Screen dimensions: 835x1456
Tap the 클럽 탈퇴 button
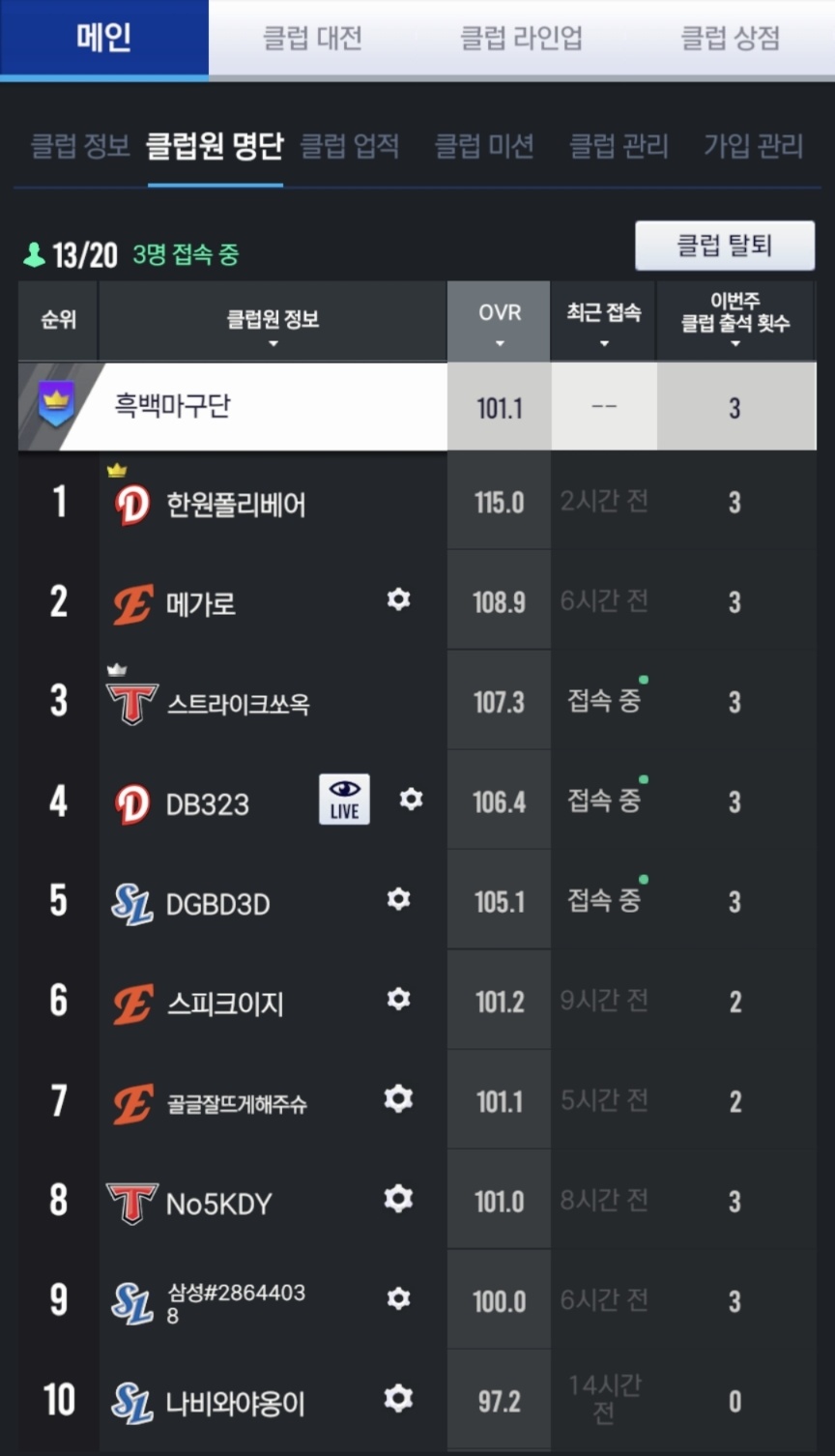click(x=724, y=246)
